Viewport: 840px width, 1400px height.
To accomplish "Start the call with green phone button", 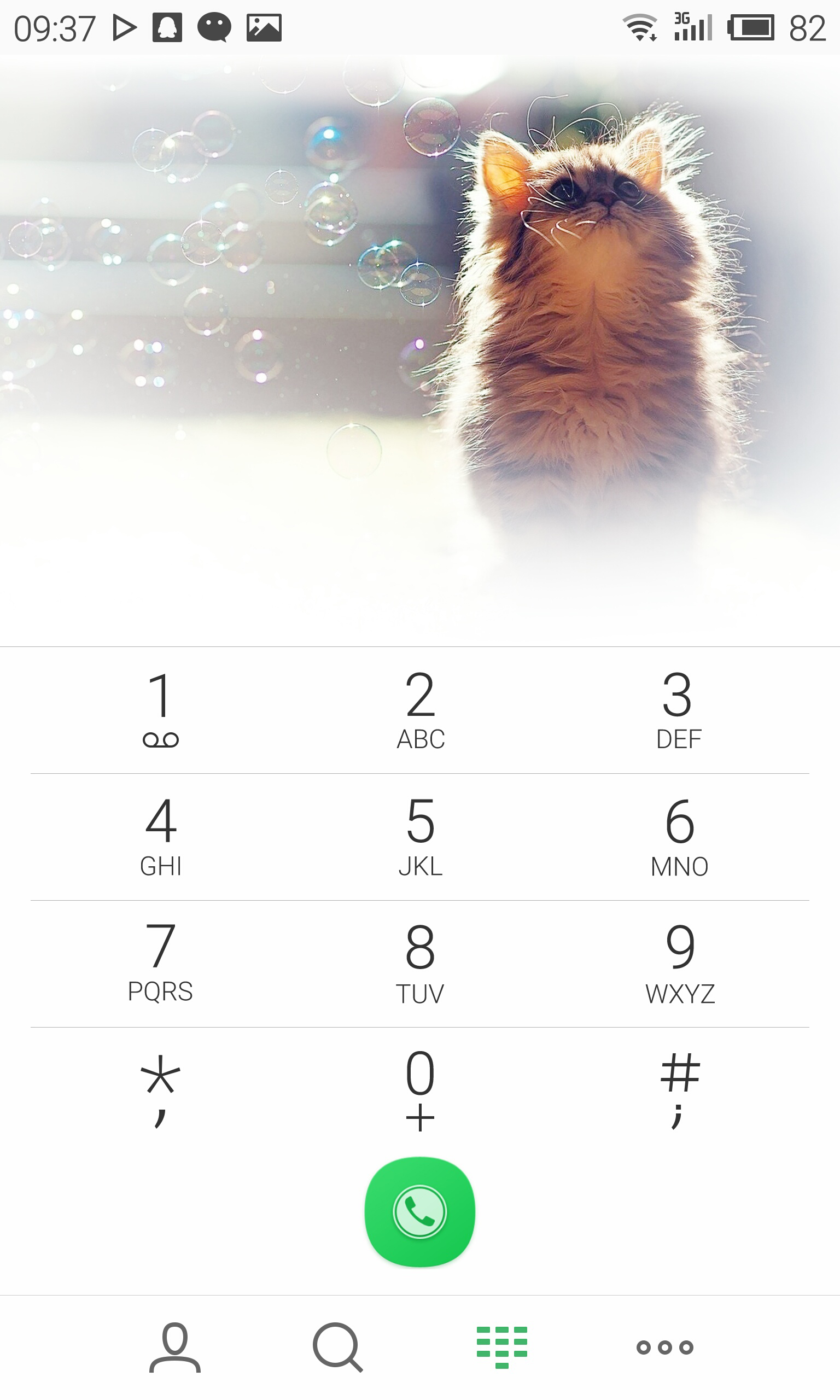I will 420,1212.
